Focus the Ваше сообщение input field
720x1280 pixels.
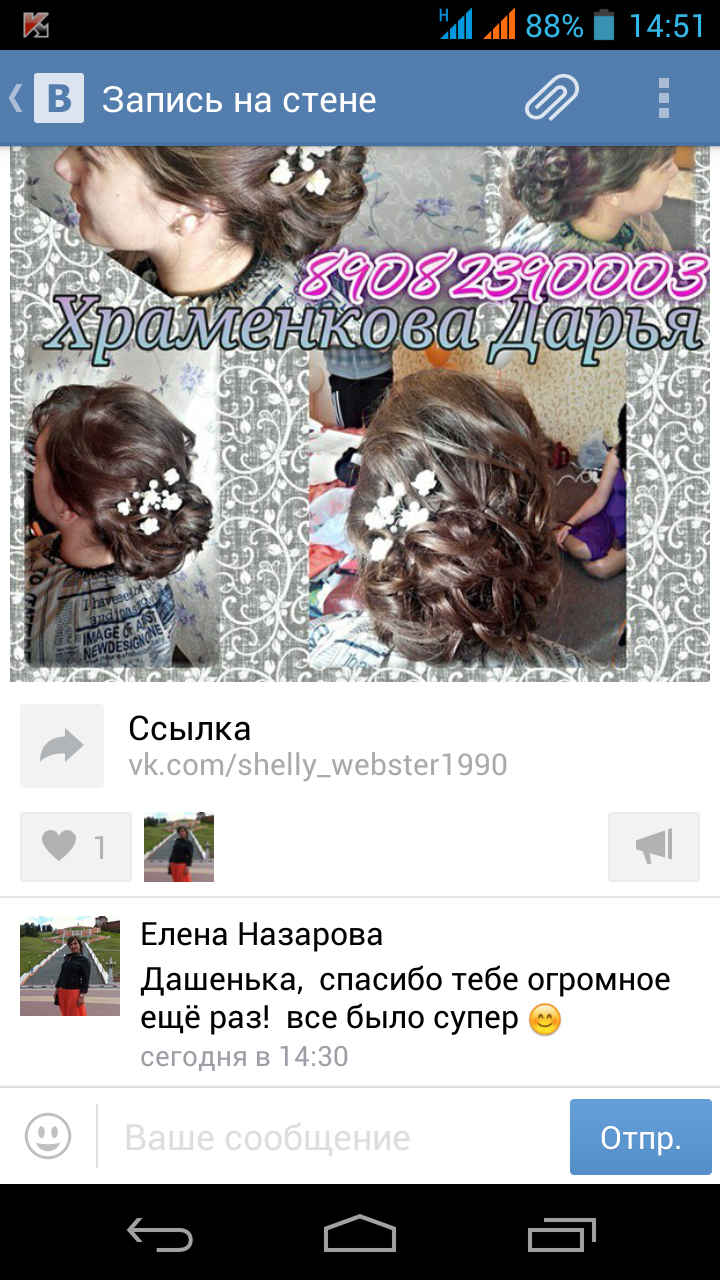(330, 1138)
